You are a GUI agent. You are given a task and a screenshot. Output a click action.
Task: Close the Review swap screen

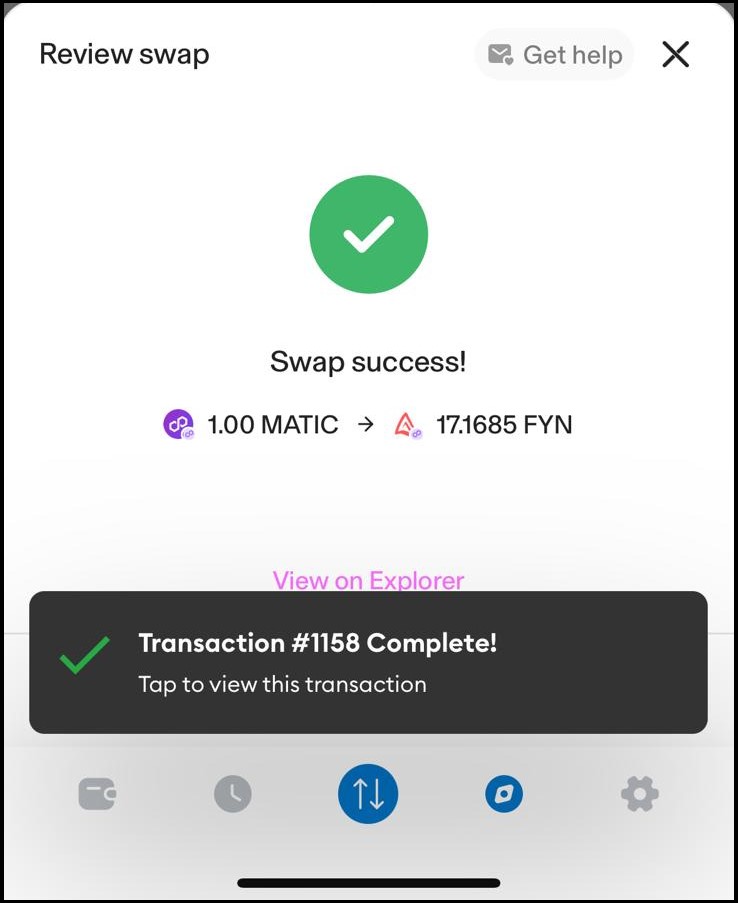[x=676, y=54]
